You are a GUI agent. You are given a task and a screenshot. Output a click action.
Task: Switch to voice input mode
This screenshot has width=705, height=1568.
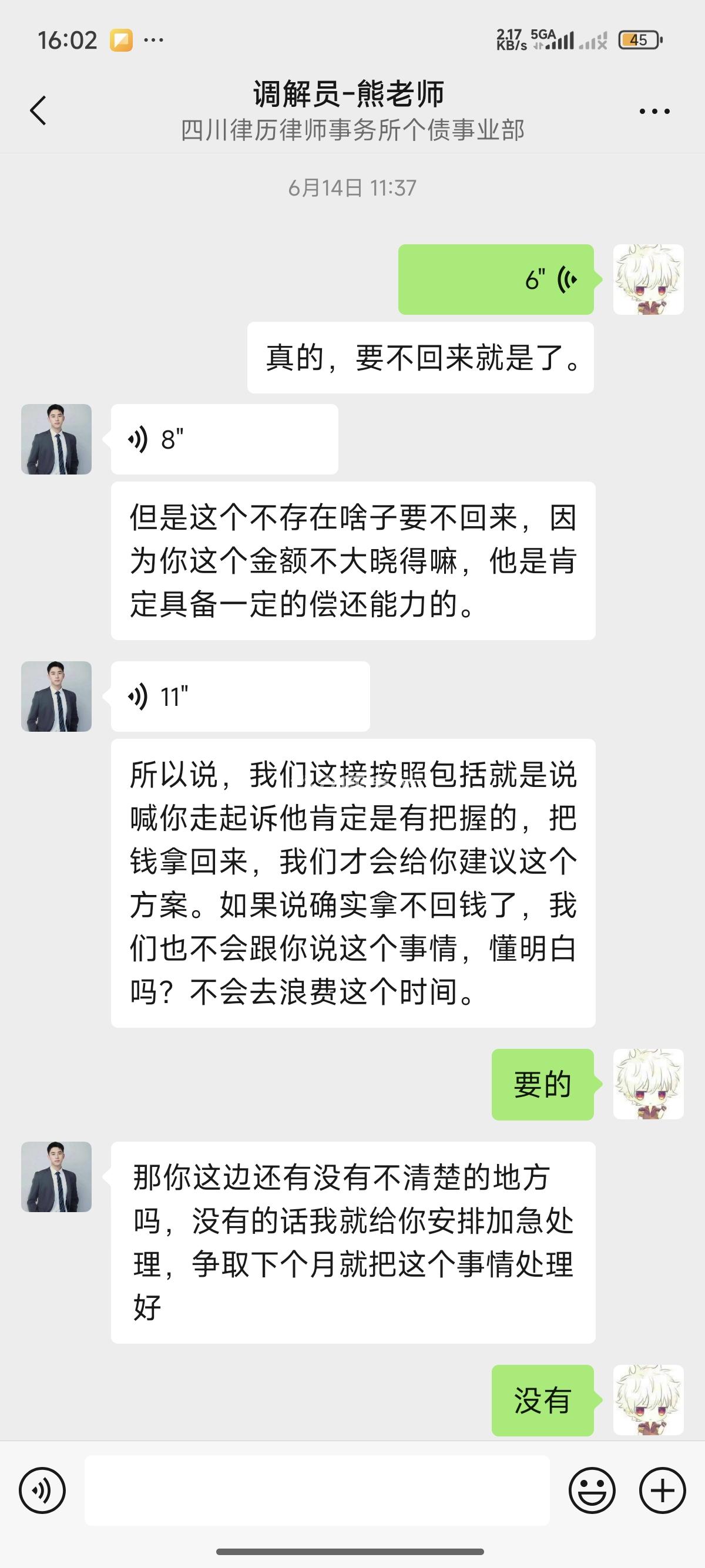point(42,1490)
